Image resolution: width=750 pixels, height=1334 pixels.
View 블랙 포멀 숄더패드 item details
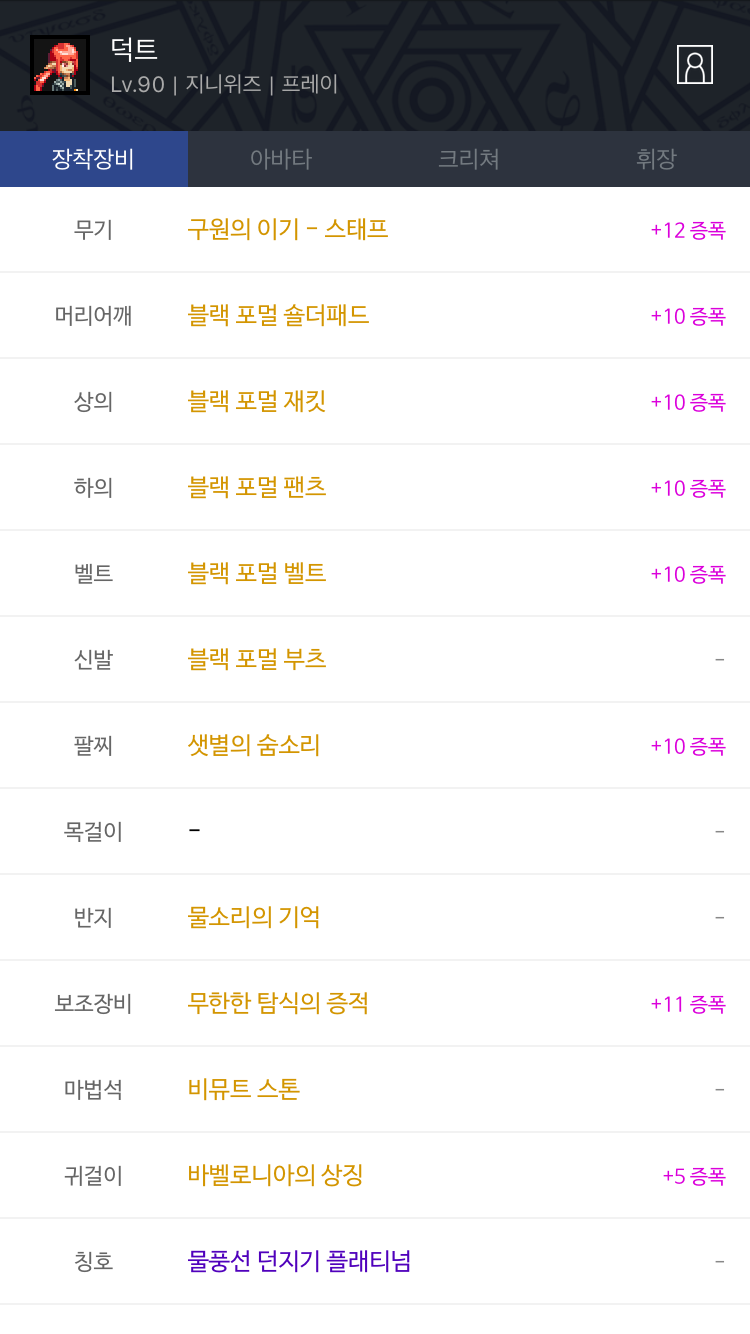(x=278, y=315)
